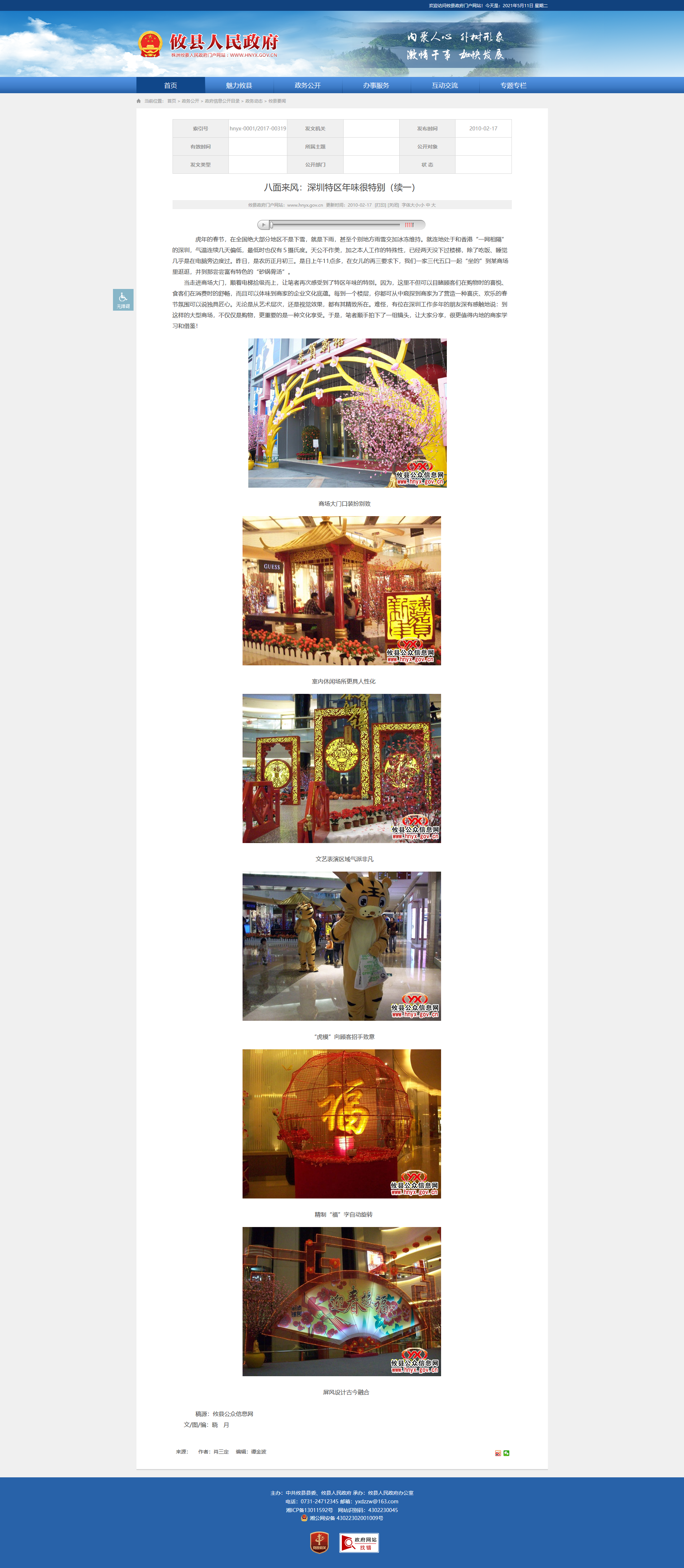Viewport: 684px width, 1568px height.
Task: Switch to the 政务公开 tab
Action: [308, 85]
